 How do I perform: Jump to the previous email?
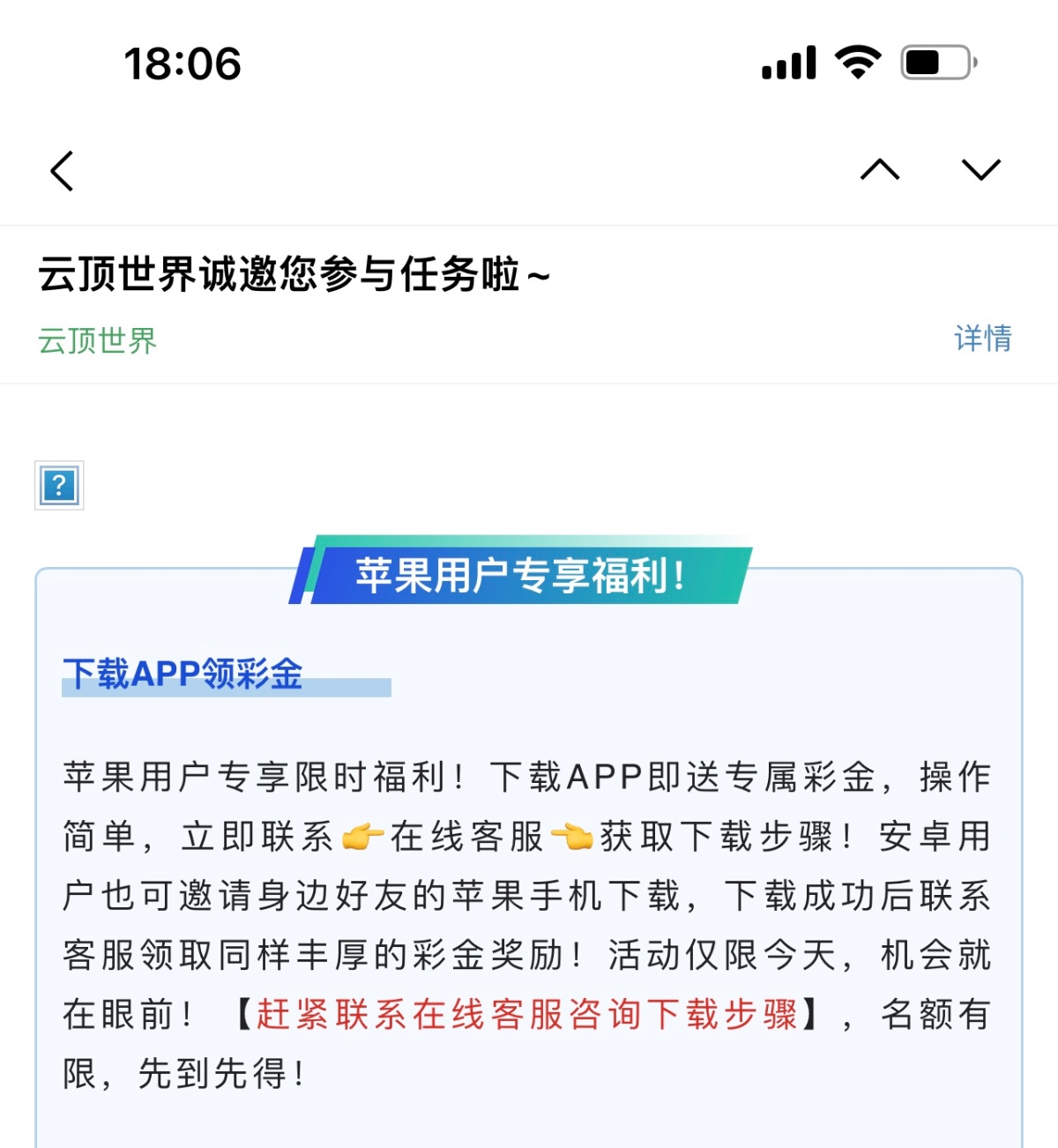(x=879, y=169)
